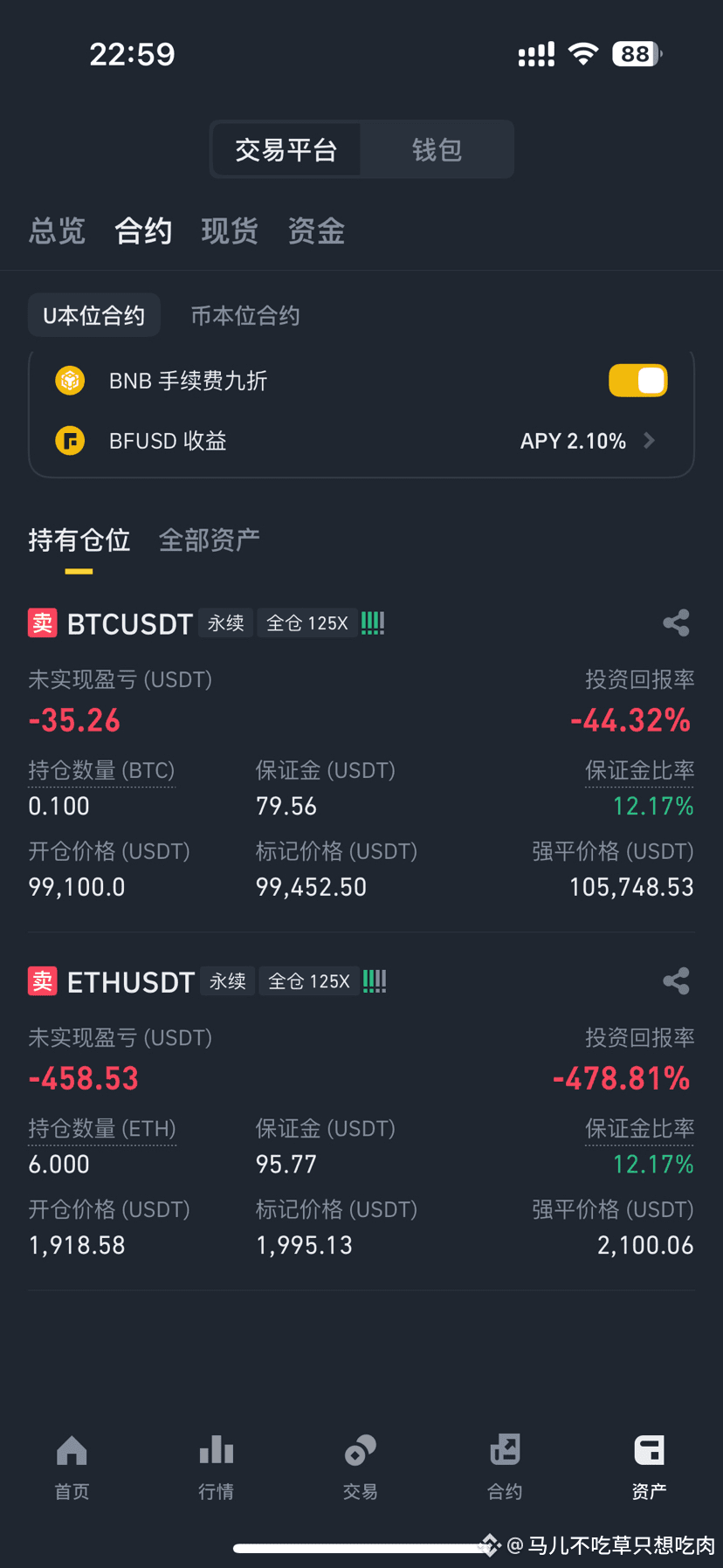This screenshot has height=1568, width=723.
Task: Share the ETHUSDT position
Action: click(x=676, y=981)
